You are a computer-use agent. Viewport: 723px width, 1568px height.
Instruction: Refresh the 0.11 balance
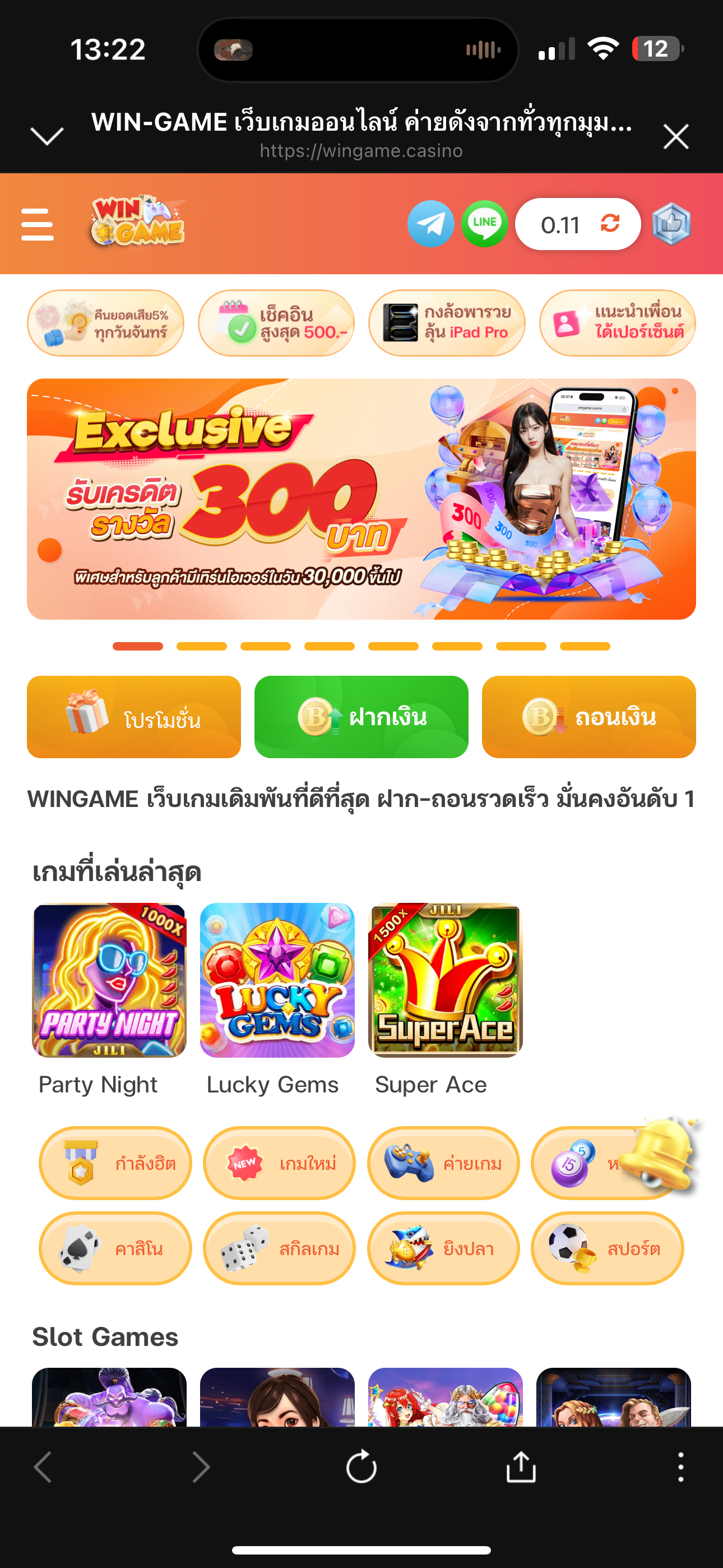point(610,223)
